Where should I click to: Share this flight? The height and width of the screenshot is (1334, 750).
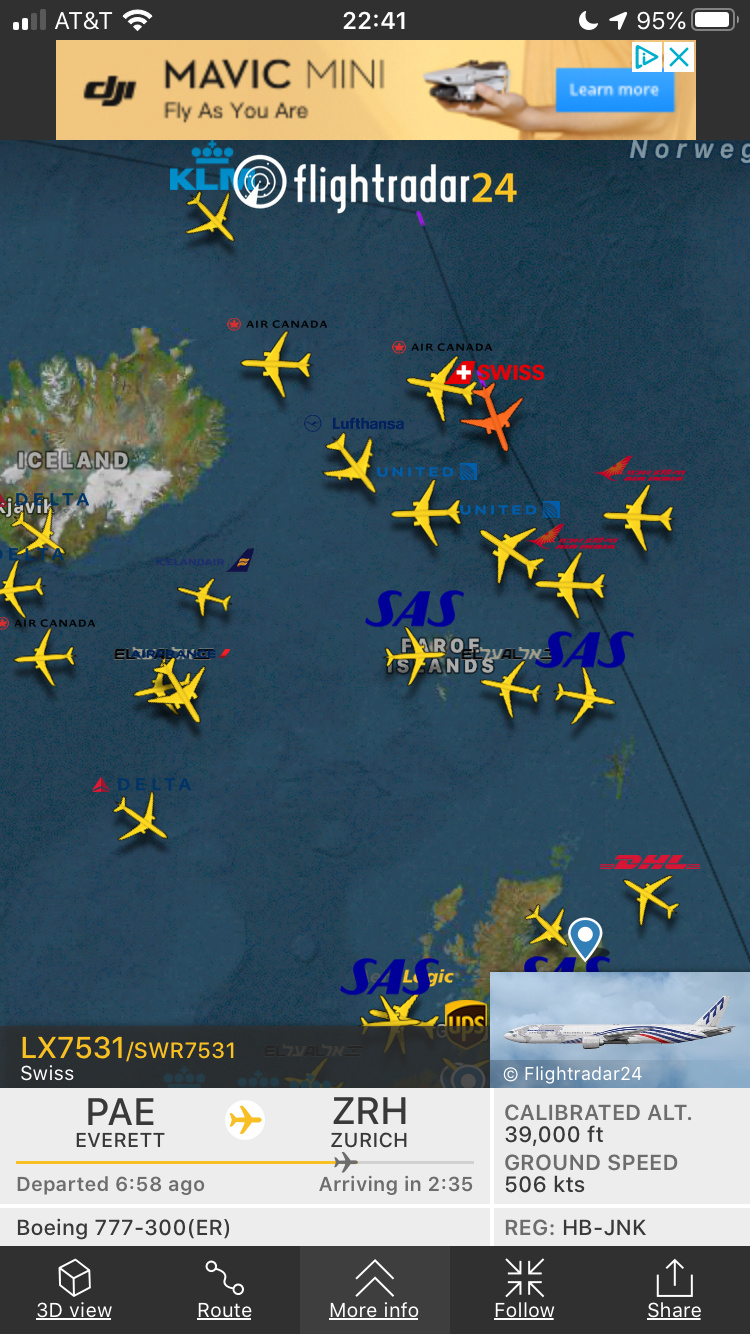tap(674, 1289)
